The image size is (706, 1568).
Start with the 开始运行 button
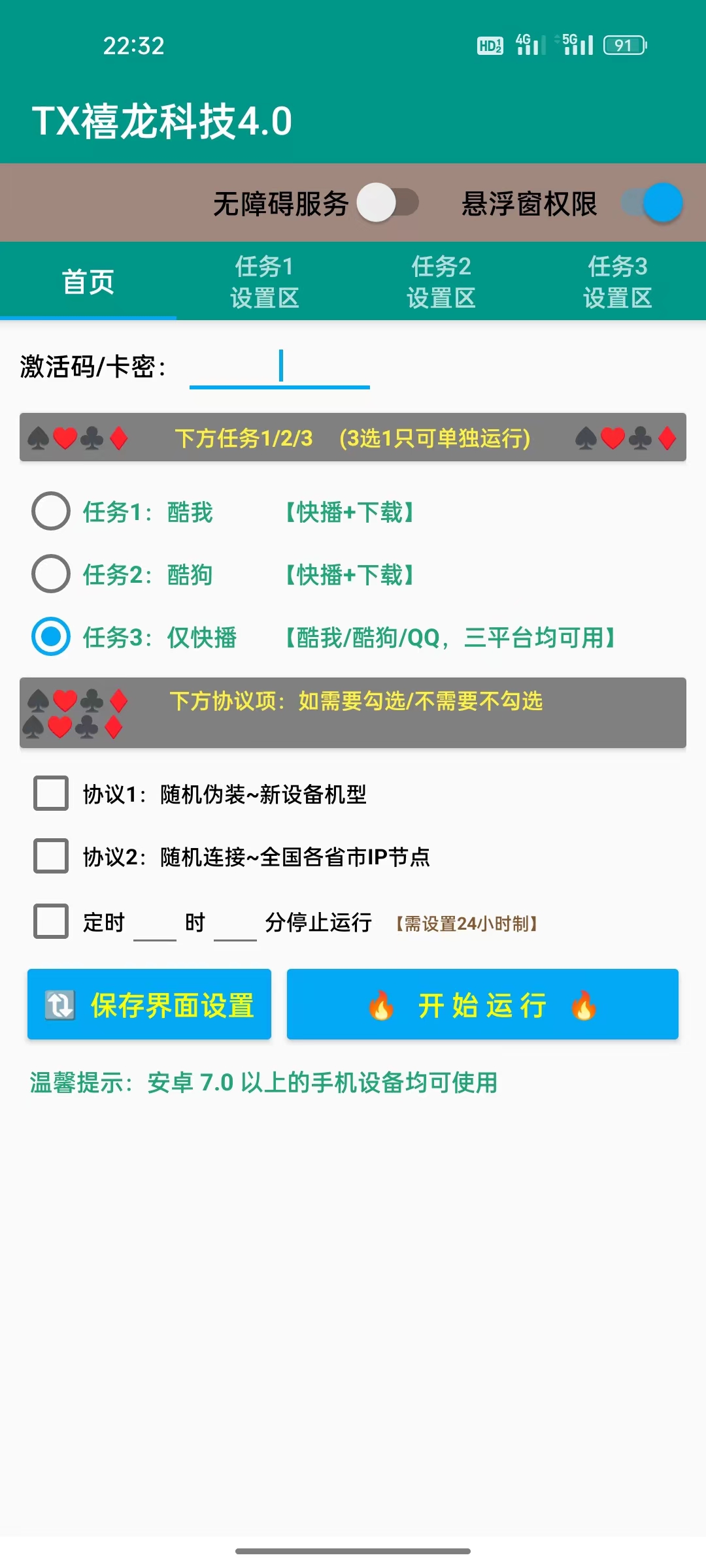(482, 1005)
